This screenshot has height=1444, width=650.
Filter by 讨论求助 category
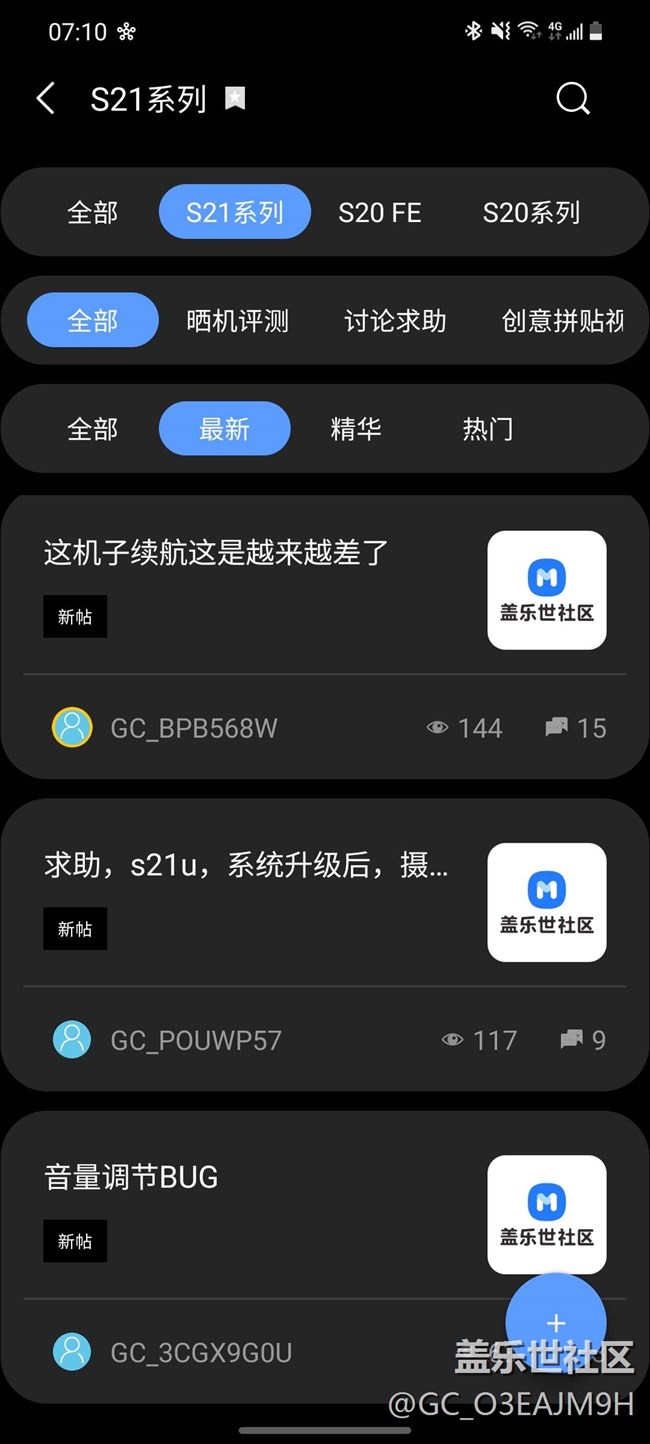click(395, 321)
